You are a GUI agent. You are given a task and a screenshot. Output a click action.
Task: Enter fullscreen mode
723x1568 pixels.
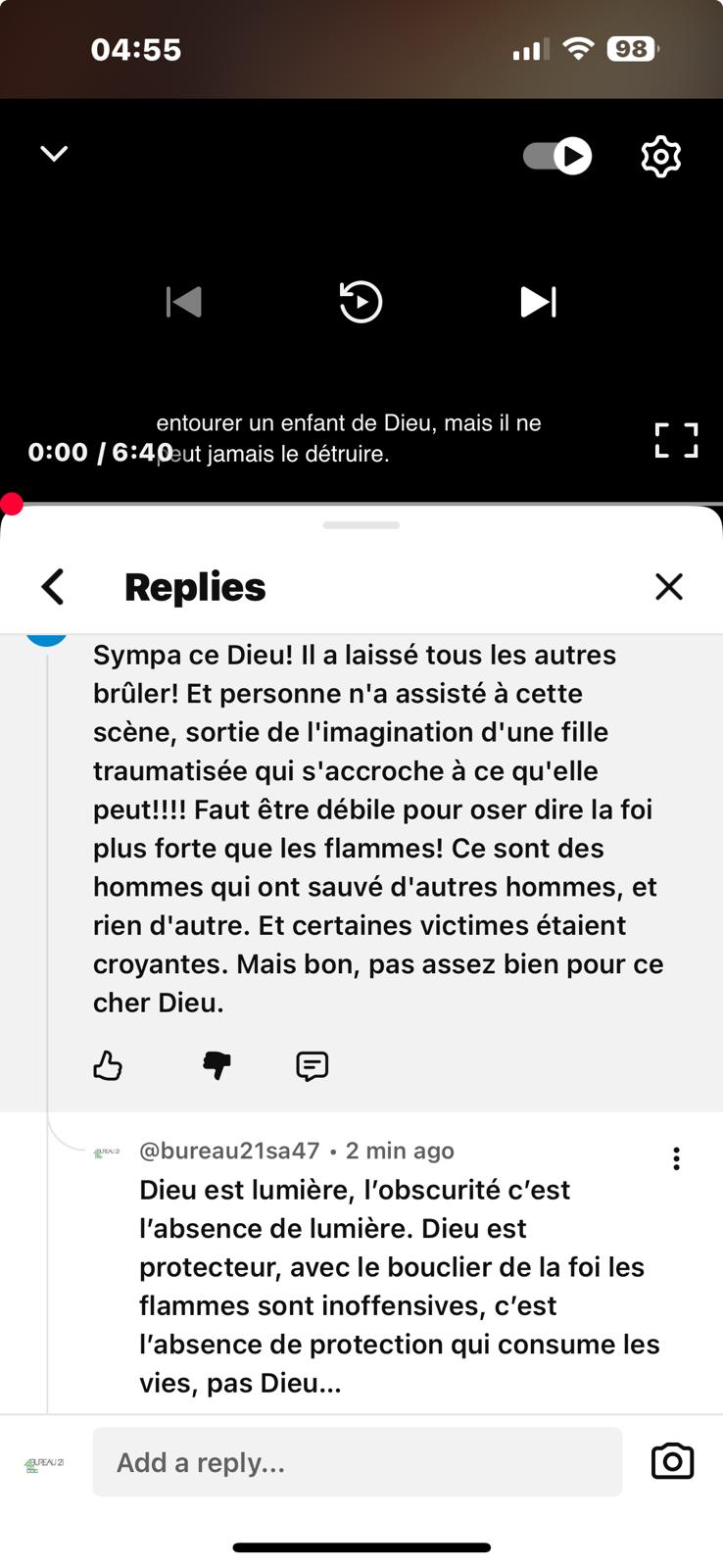[x=676, y=441]
